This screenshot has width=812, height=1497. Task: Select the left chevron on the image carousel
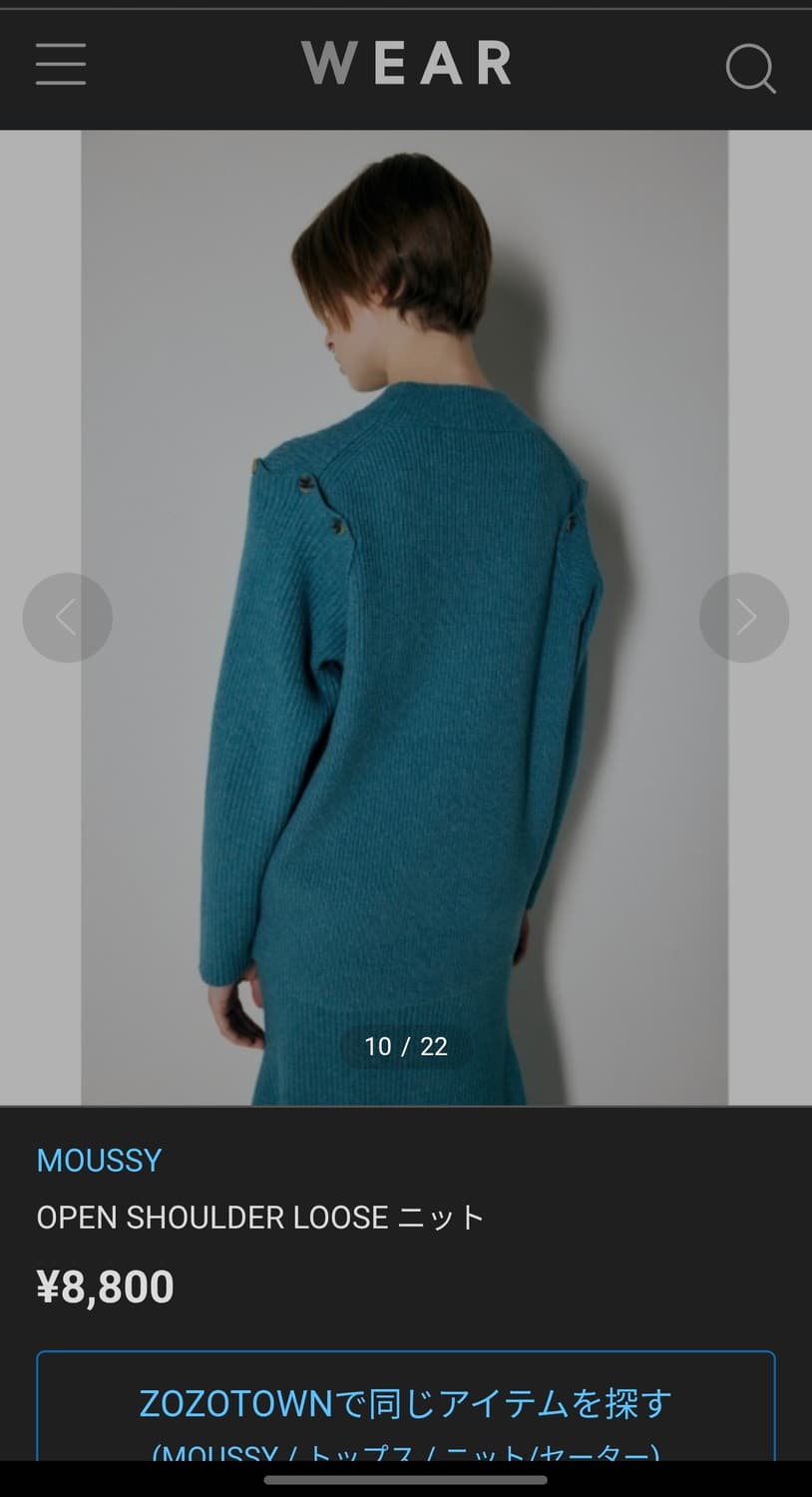pyautogui.click(x=67, y=617)
